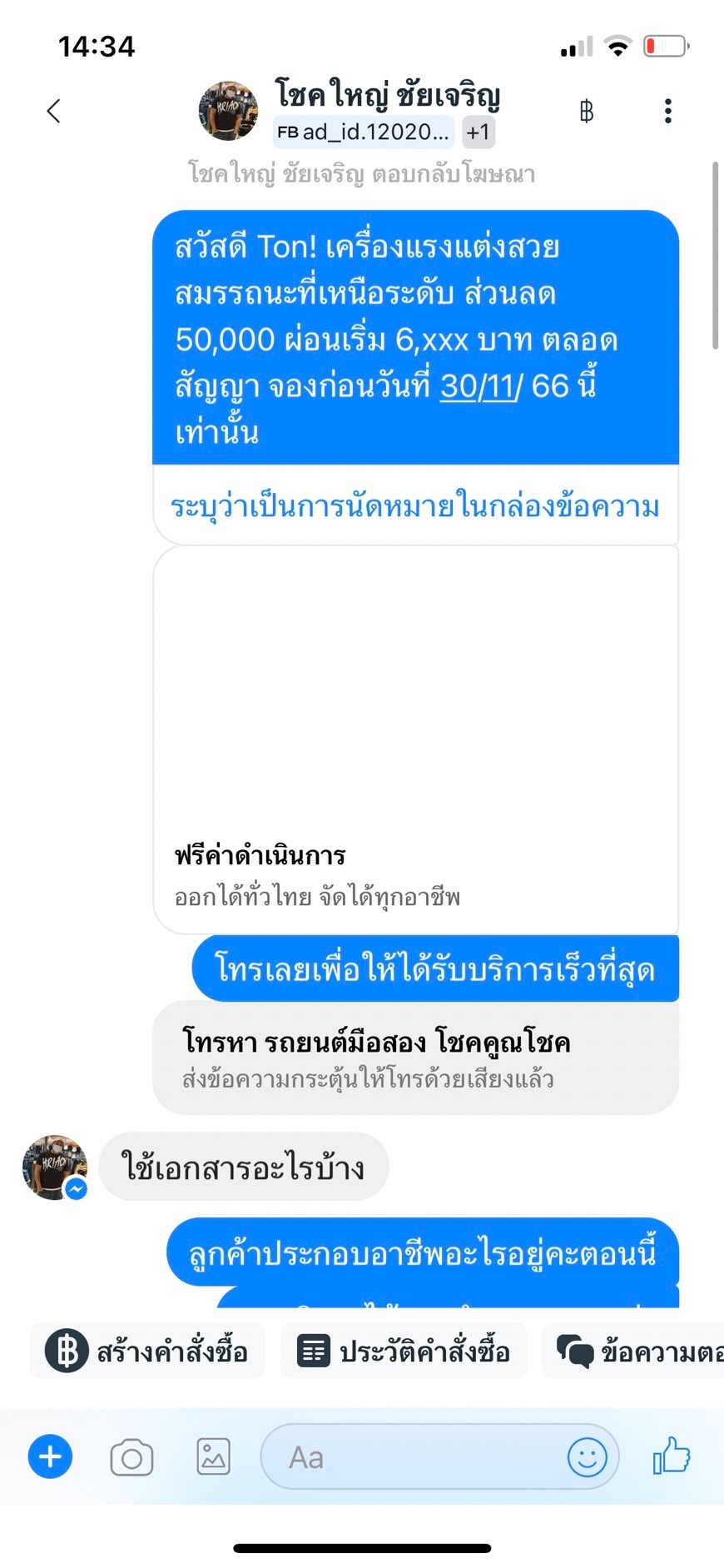
Task: Open the 30/11 date link in message
Action: click(479, 386)
